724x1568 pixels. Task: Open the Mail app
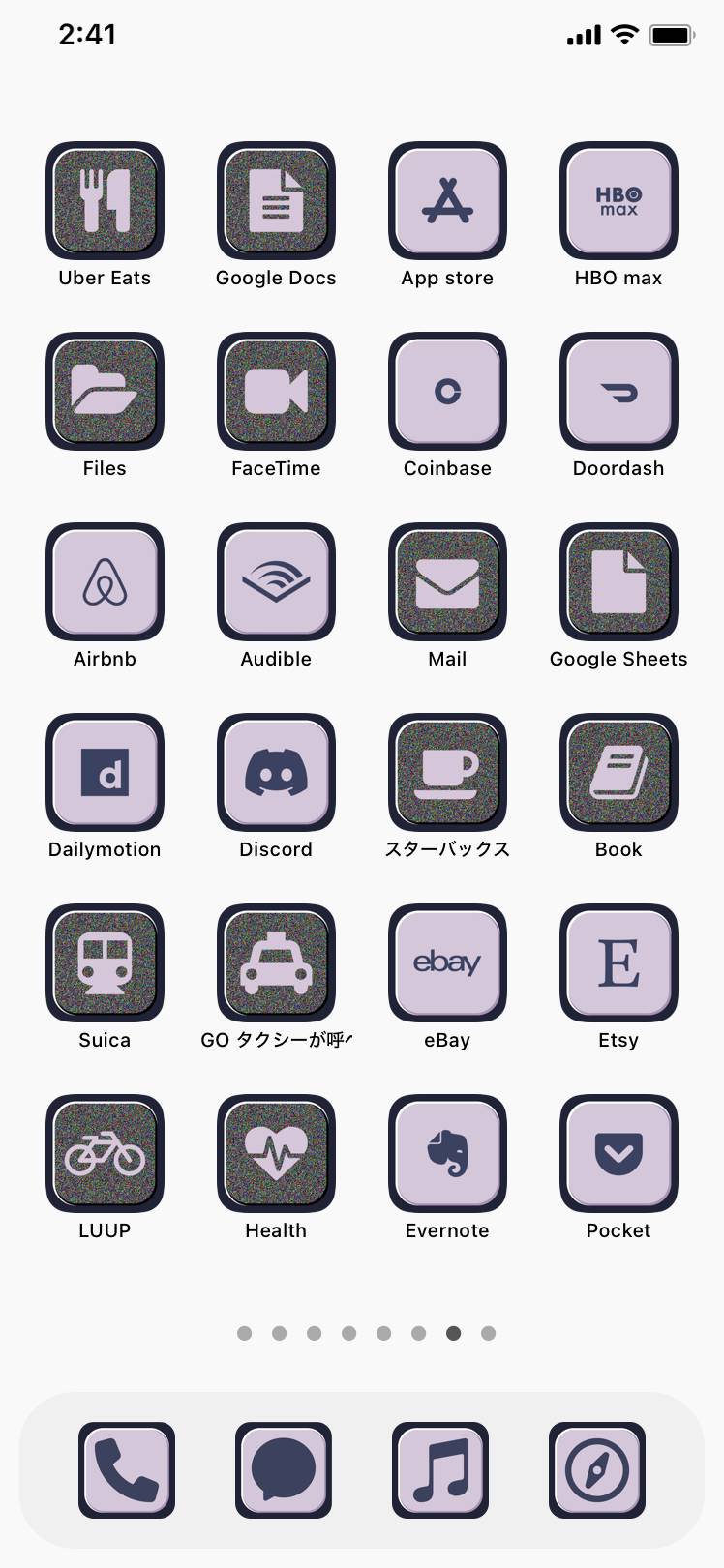[x=447, y=582]
